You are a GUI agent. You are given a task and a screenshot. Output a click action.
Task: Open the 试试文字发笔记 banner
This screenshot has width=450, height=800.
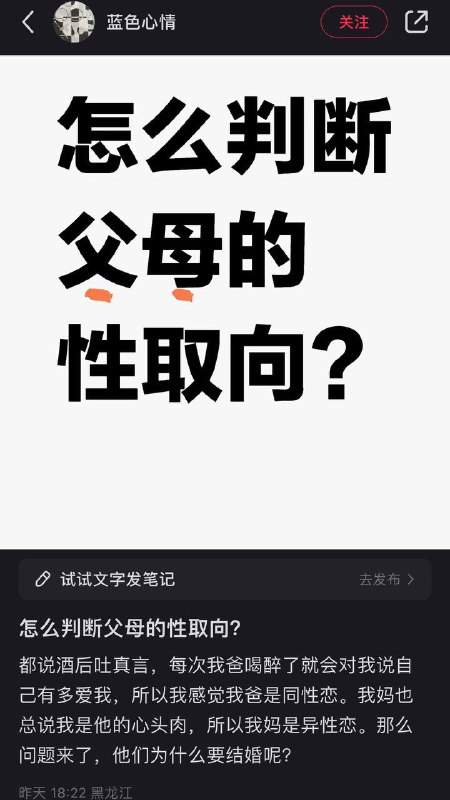(x=224, y=579)
